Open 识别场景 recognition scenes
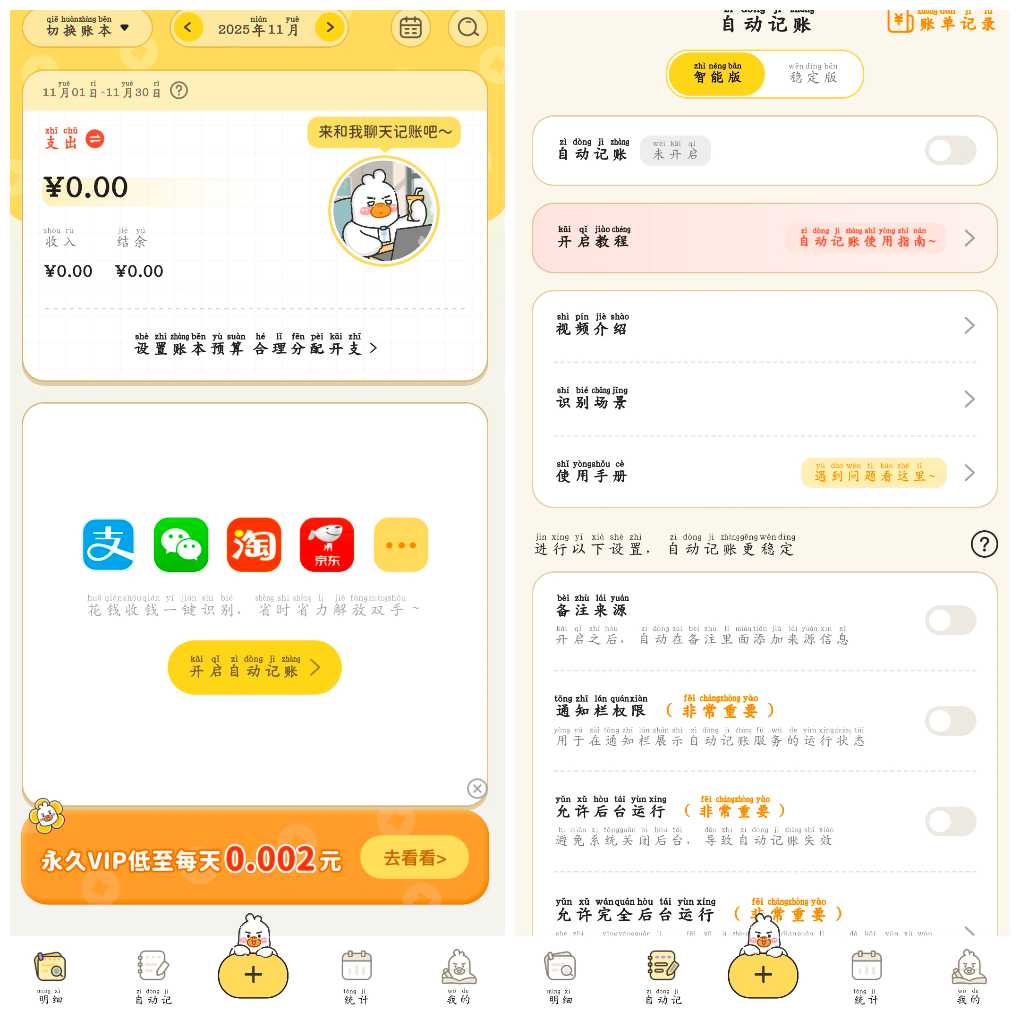 tap(764, 399)
